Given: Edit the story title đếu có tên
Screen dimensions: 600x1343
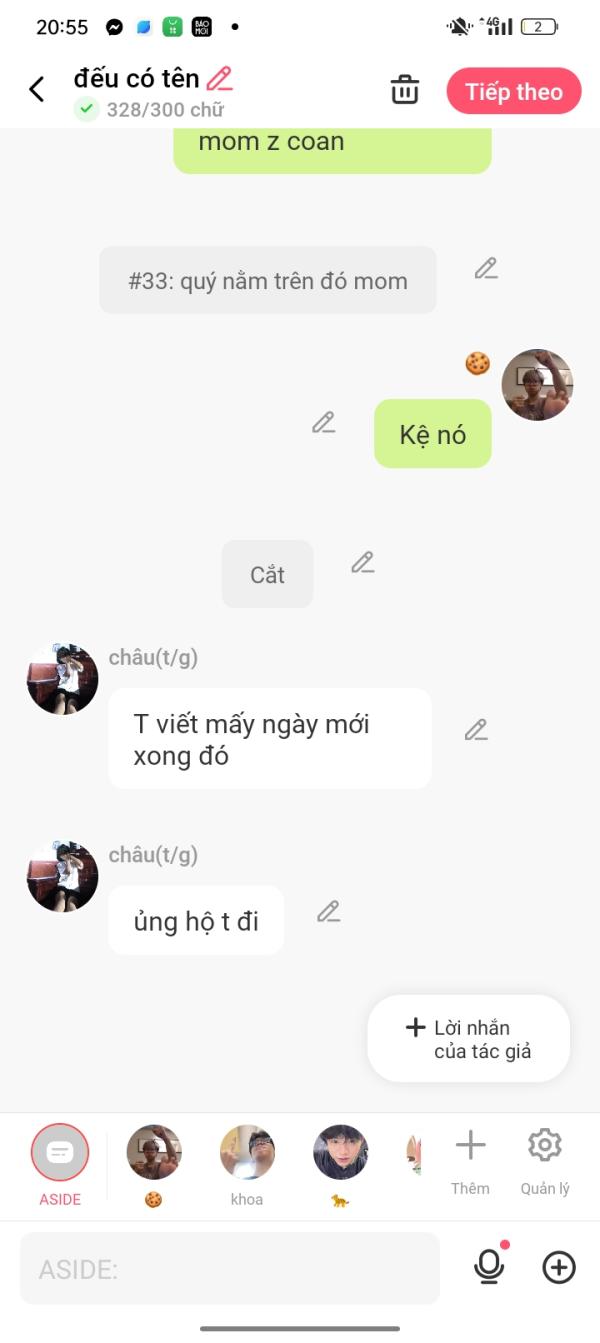Looking at the screenshot, I should click(219, 78).
